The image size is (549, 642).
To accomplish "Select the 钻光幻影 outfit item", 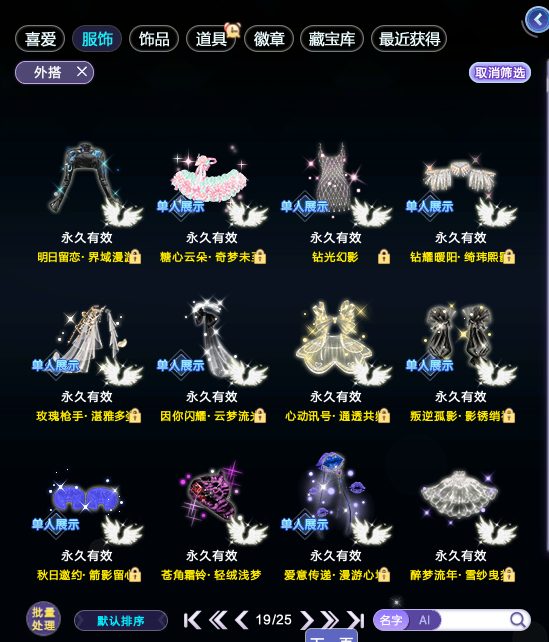I will (x=336, y=203).
